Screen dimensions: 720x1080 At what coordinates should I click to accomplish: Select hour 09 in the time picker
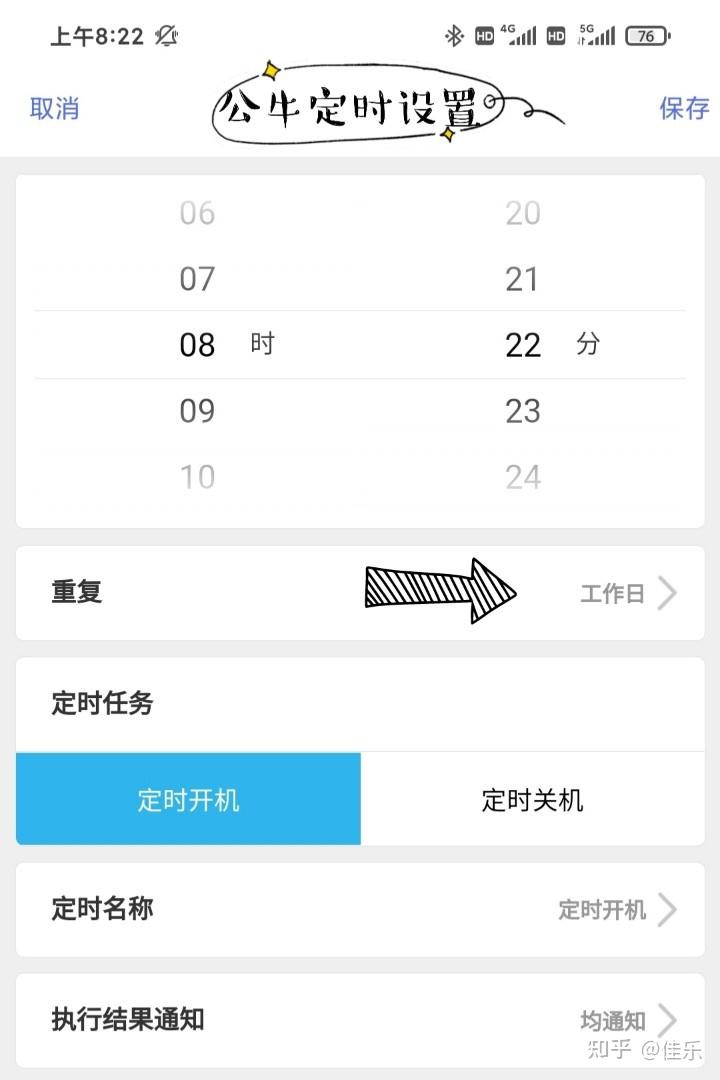click(x=197, y=411)
